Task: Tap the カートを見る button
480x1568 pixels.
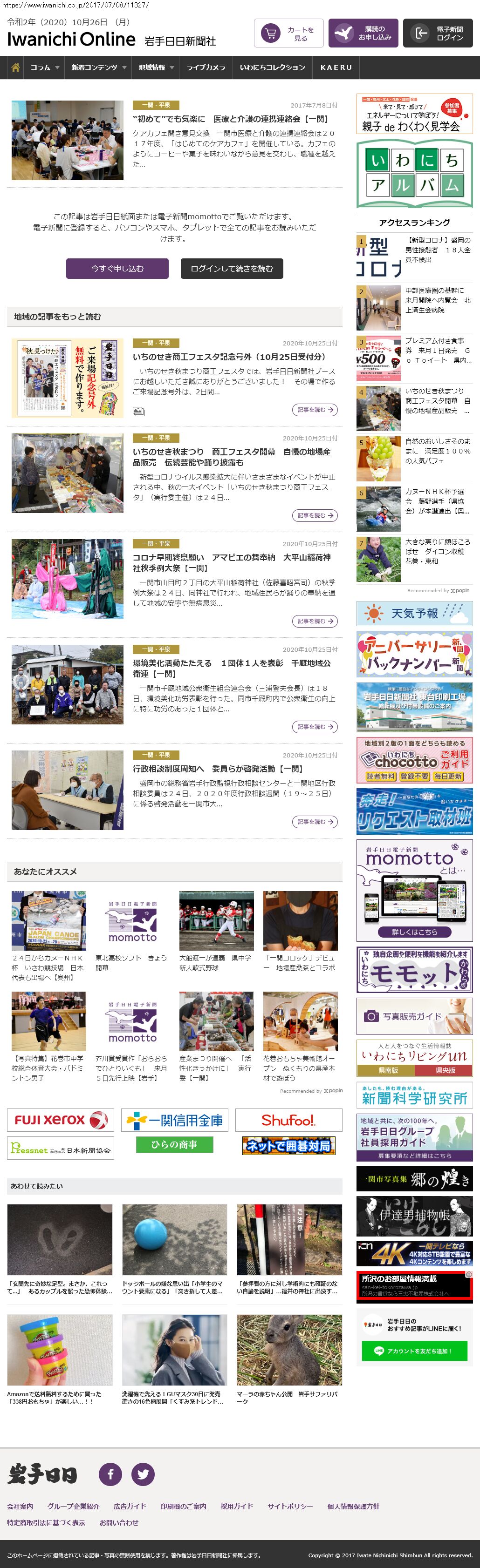Action: point(289,34)
